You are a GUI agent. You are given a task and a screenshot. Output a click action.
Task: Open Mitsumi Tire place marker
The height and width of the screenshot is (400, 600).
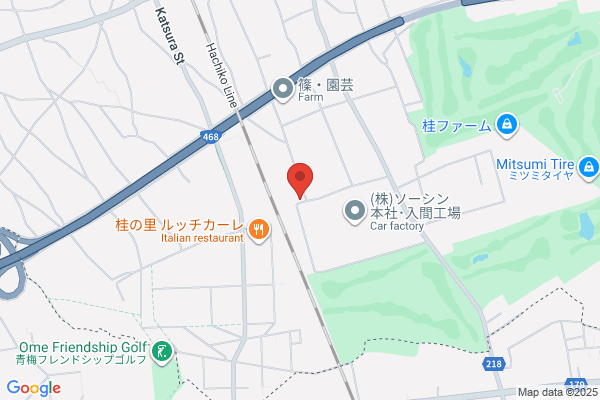(x=589, y=168)
